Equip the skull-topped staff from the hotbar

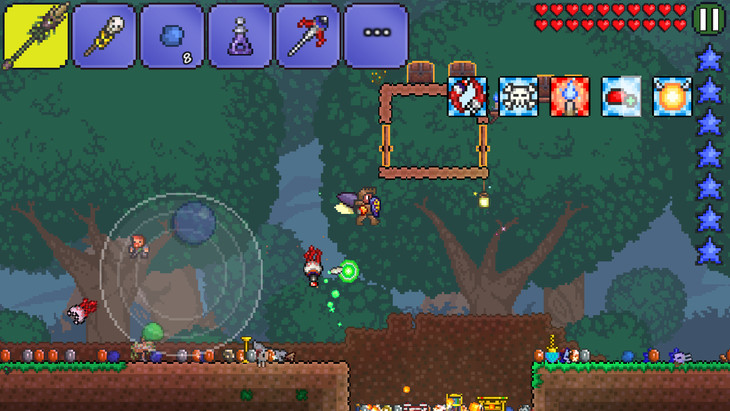point(104,36)
